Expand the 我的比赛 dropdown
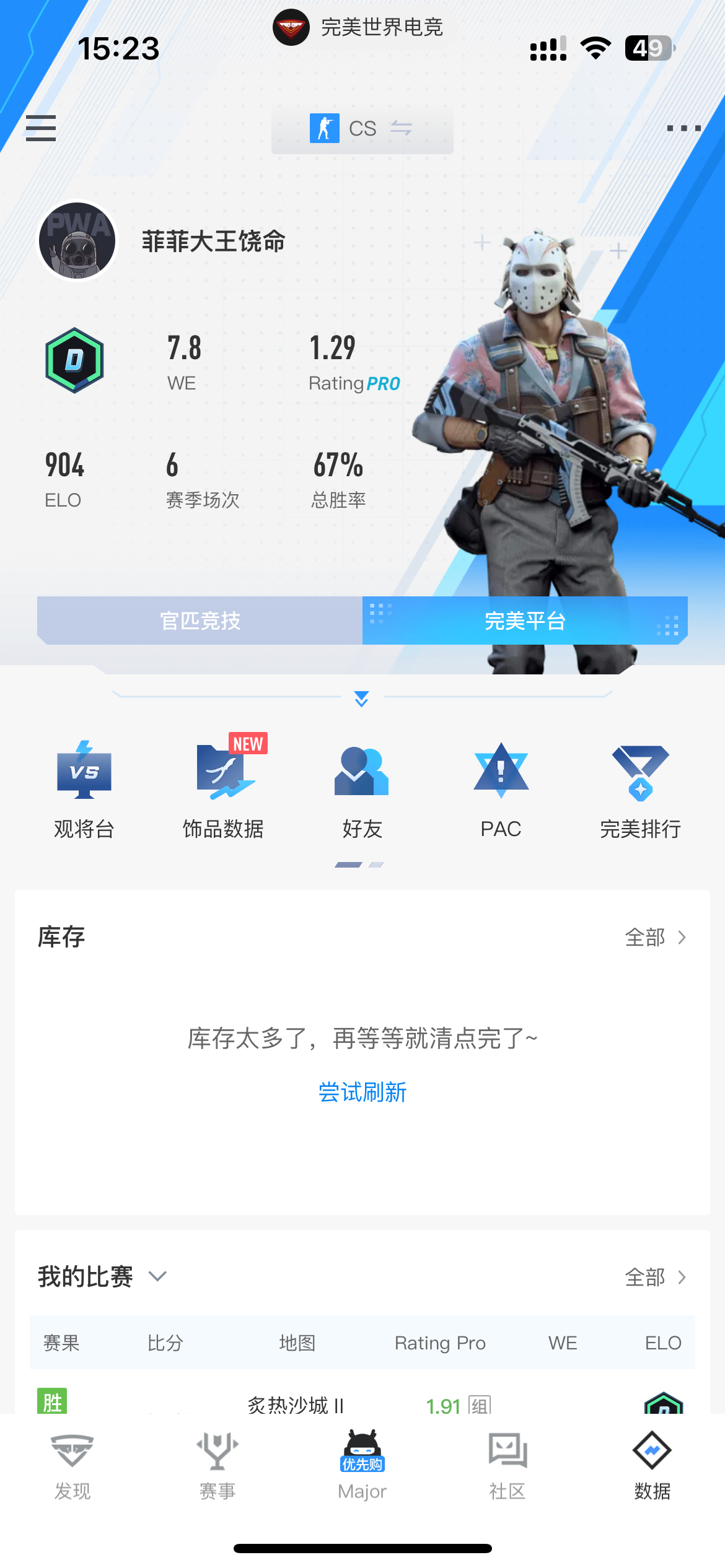725x1568 pixels. coord(157,1276)
